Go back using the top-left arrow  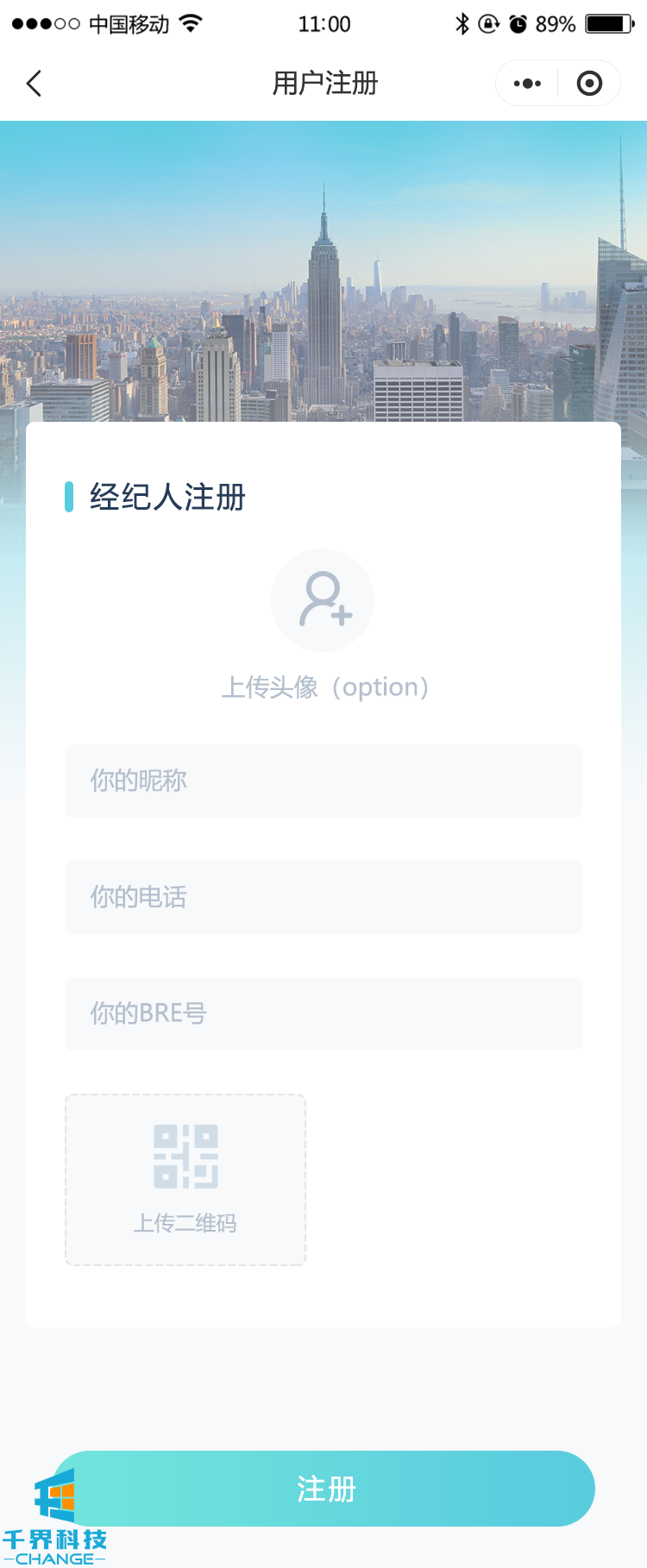click(x=35, y=84)
